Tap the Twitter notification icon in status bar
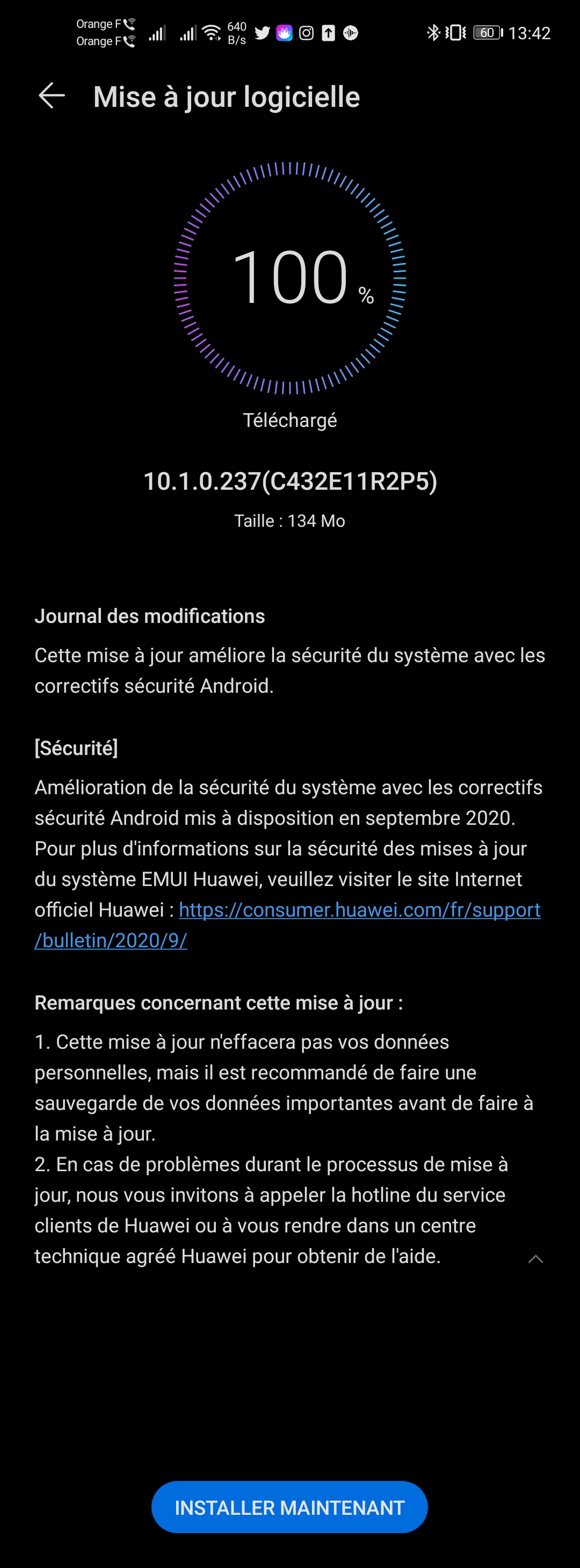Viewport: 580px width, 1568px height. (x=262, y=33)
